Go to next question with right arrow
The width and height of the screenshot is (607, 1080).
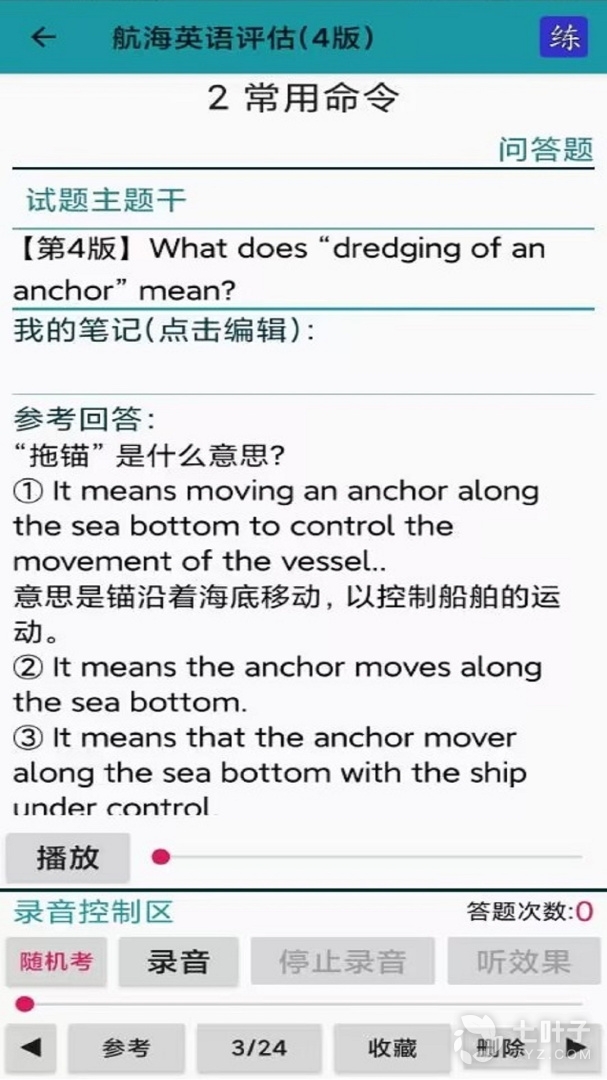[577, 1047]
